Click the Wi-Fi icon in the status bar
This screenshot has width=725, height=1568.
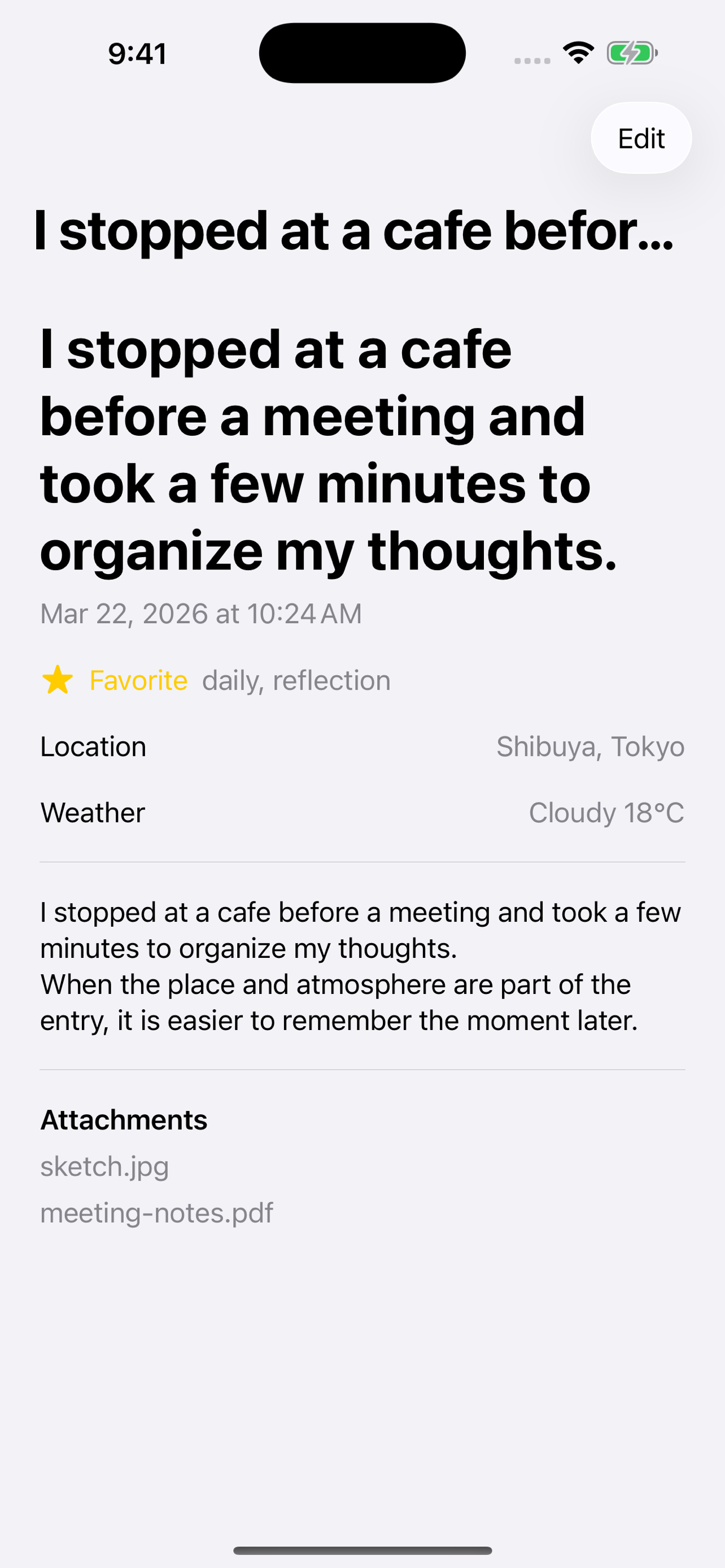(577, 53)
